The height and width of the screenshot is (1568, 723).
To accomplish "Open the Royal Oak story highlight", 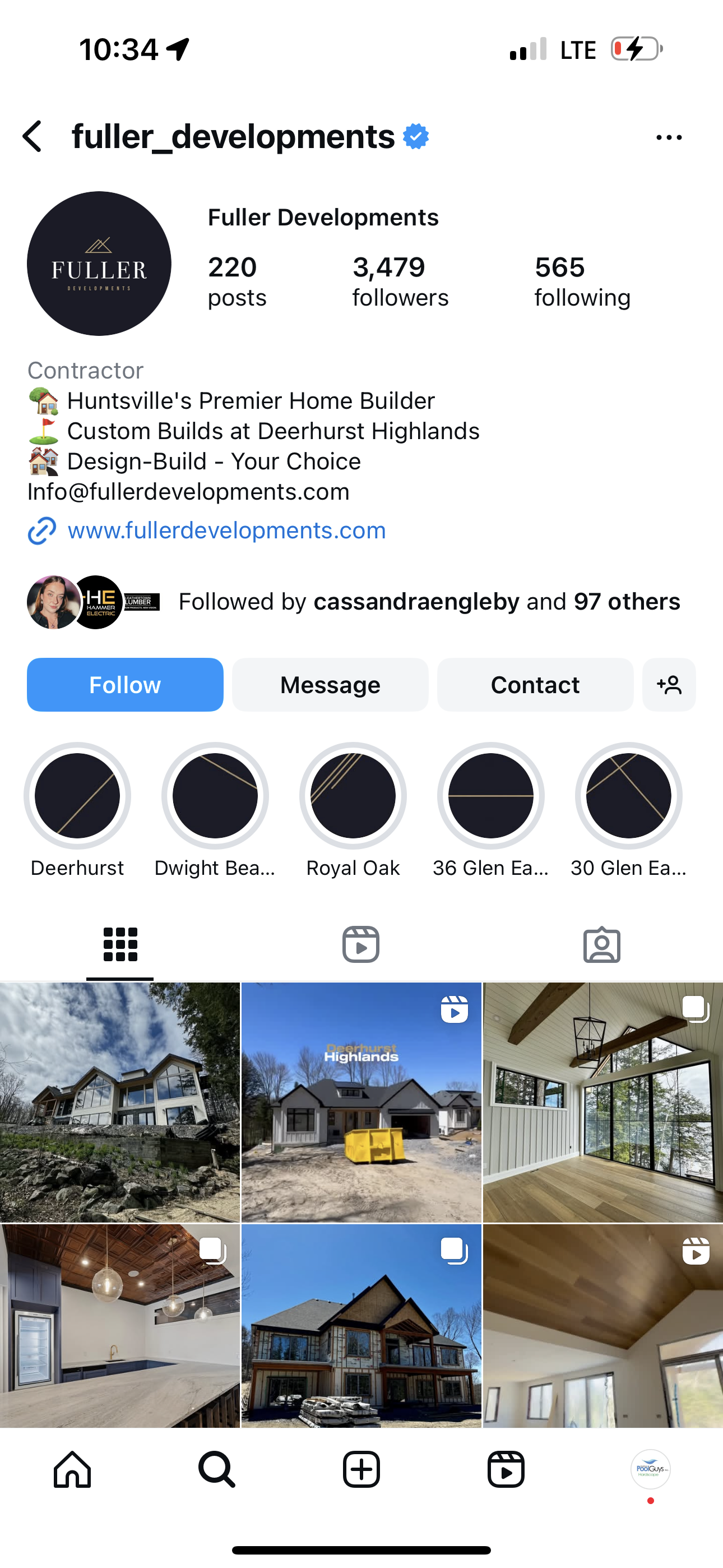I will [353, 795].
